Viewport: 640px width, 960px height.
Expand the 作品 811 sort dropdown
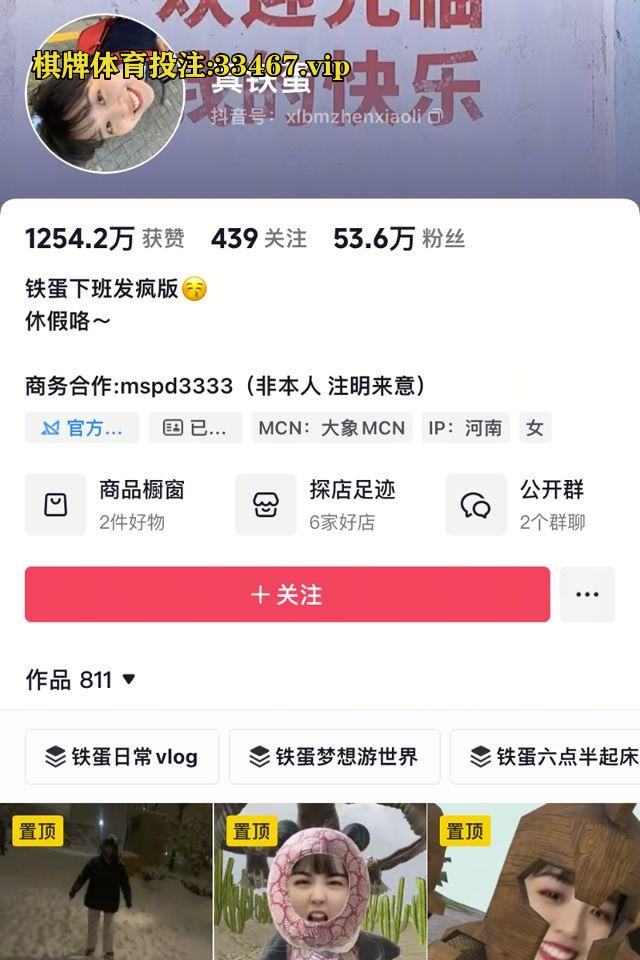[x=128, y=680]
